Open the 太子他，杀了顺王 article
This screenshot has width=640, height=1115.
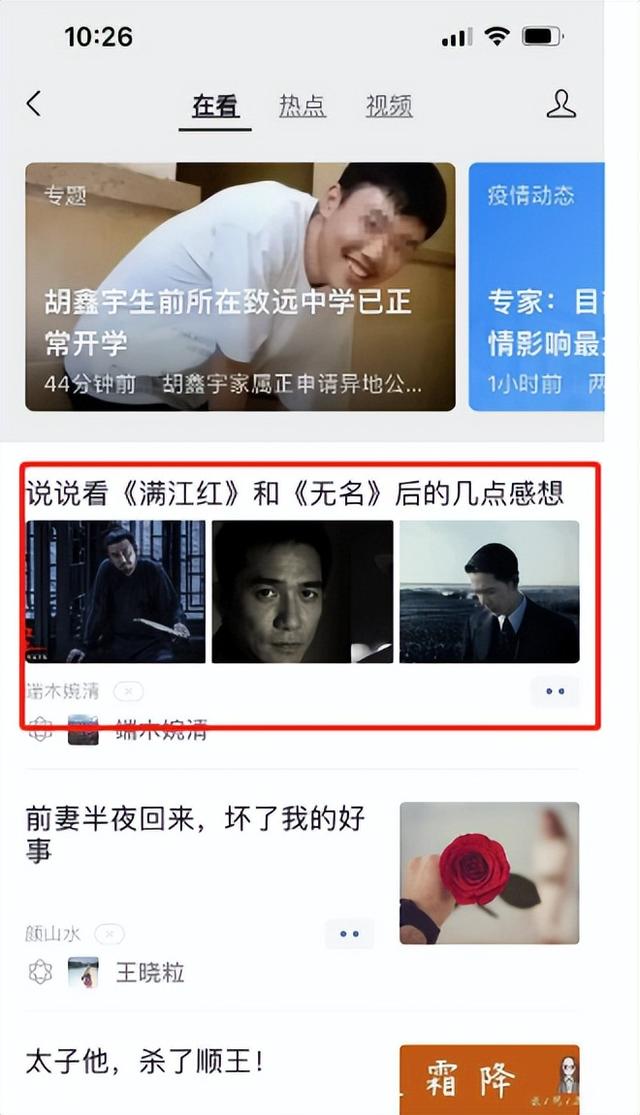coord(145,1062)
